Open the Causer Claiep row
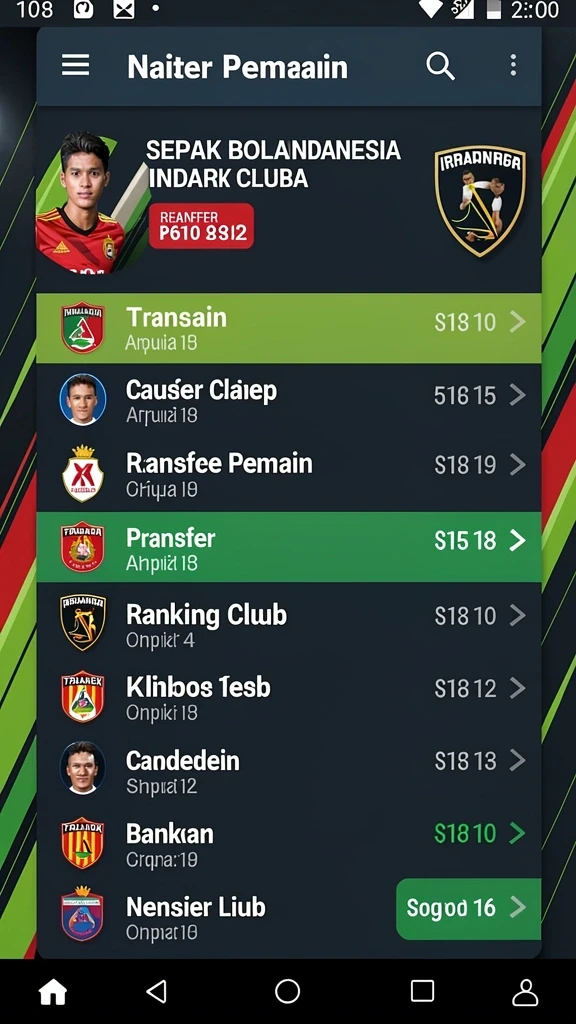 (x=289, y=400)
